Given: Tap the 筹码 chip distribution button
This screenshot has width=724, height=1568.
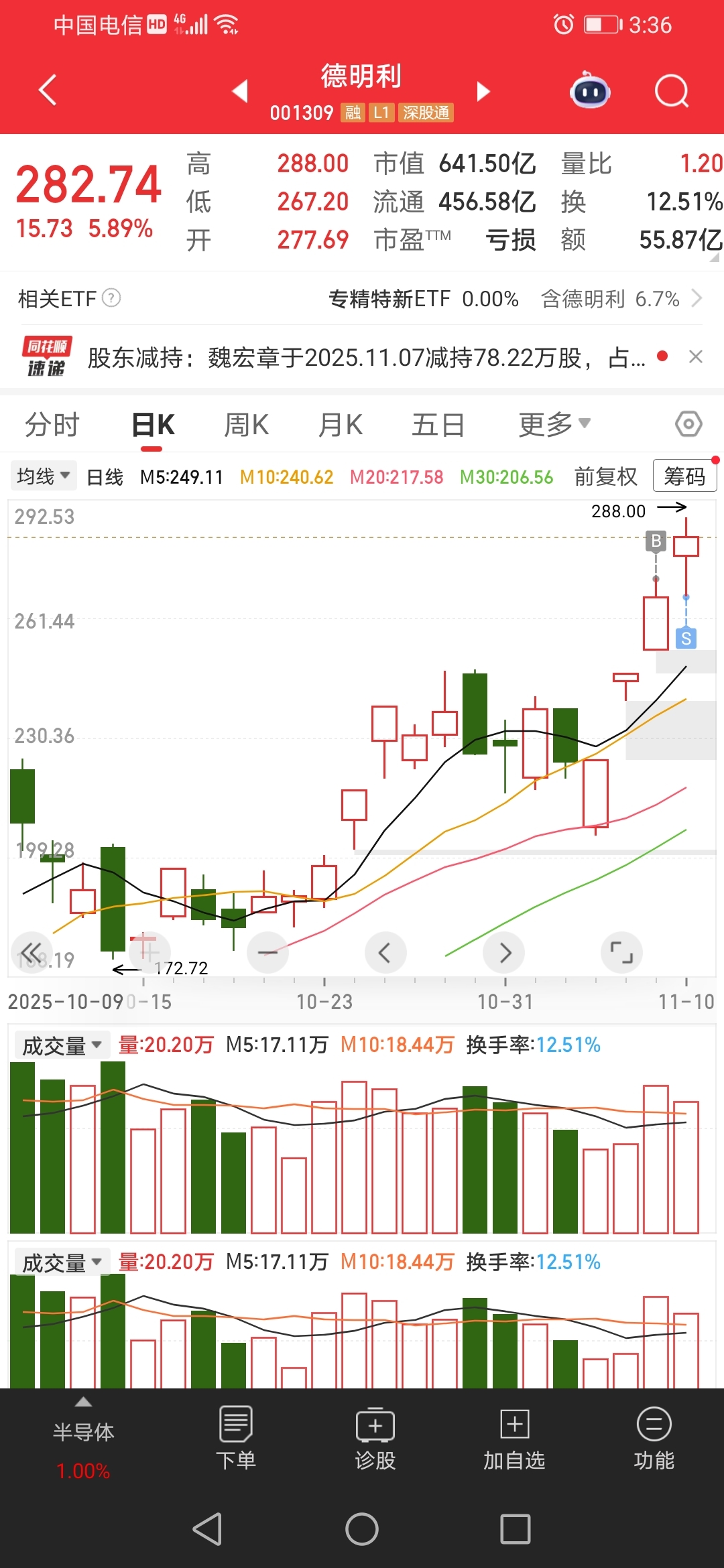Looking at the screenshot, I should coord(684,476).
